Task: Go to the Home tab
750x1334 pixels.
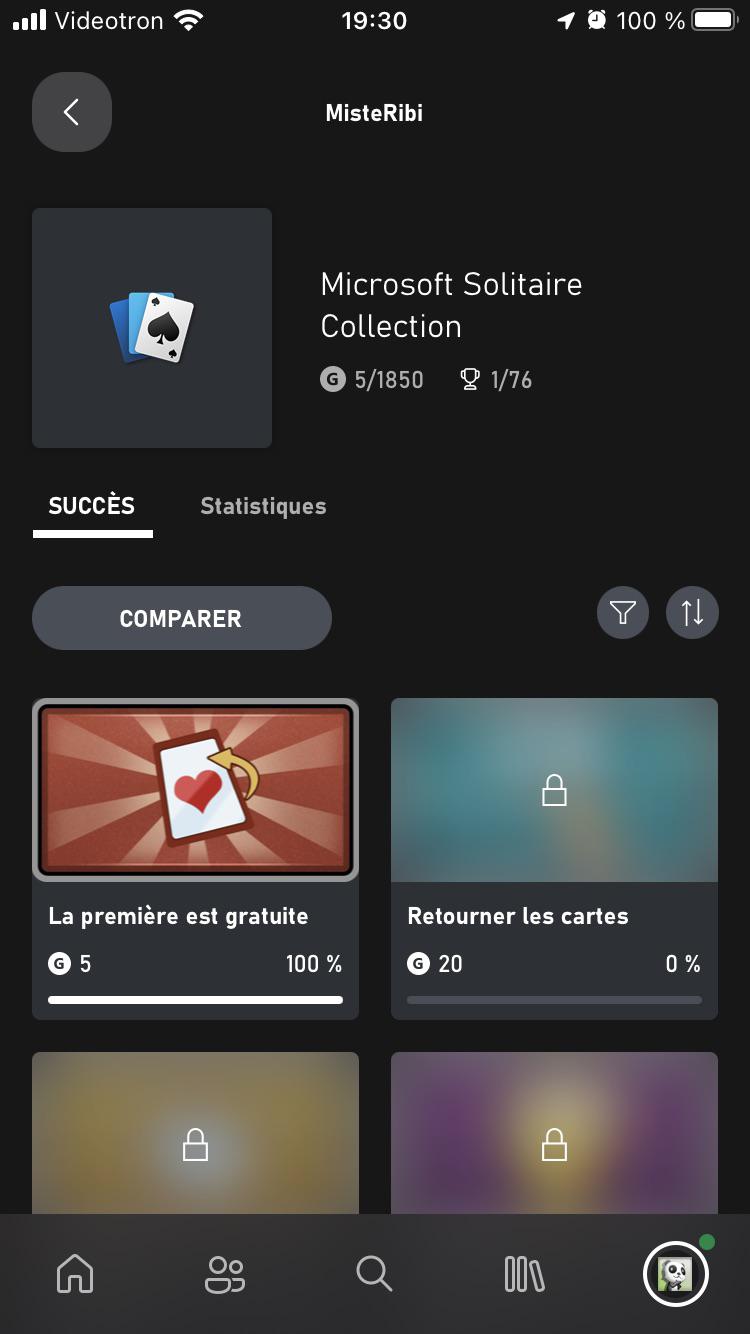Action: [x=75, y=1274]
